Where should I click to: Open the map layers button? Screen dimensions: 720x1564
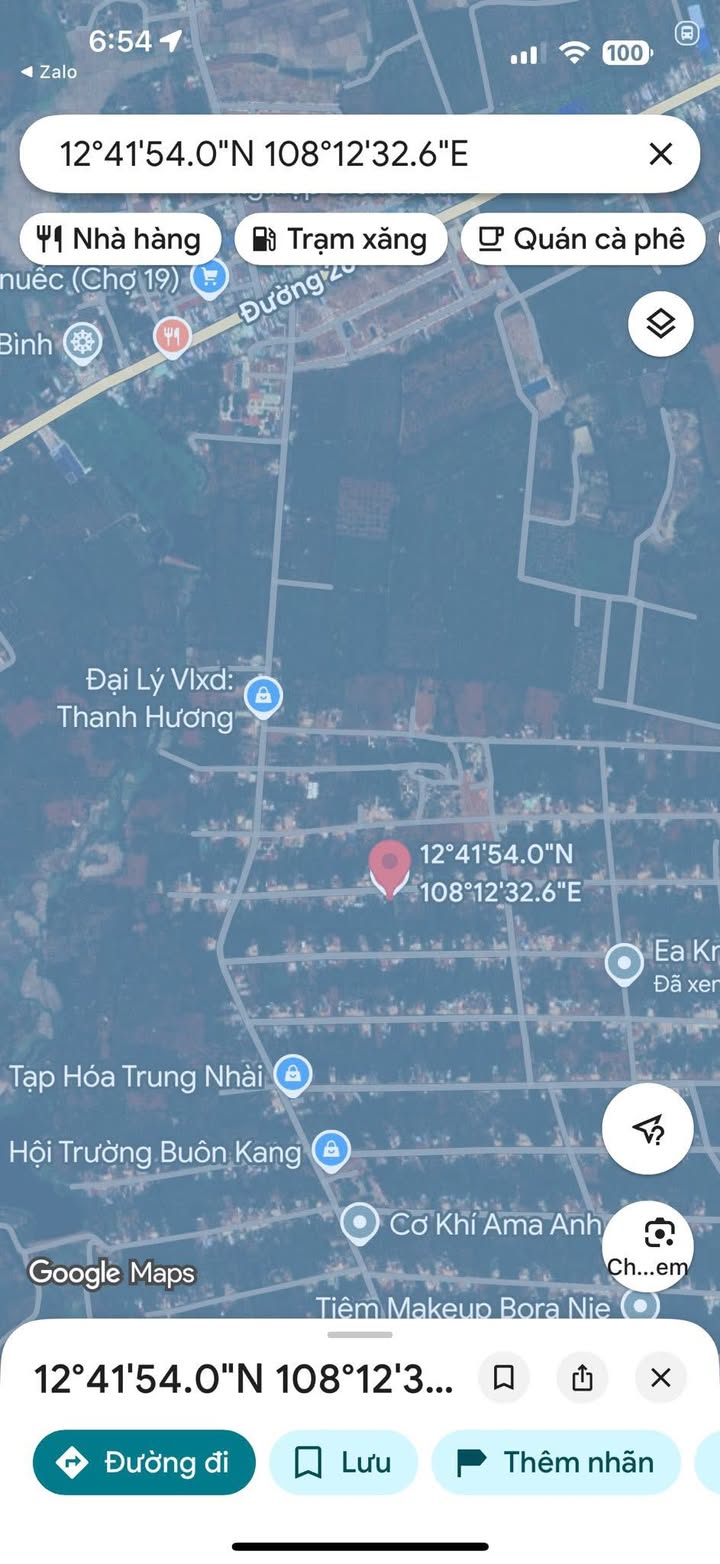tap(660, 324)
